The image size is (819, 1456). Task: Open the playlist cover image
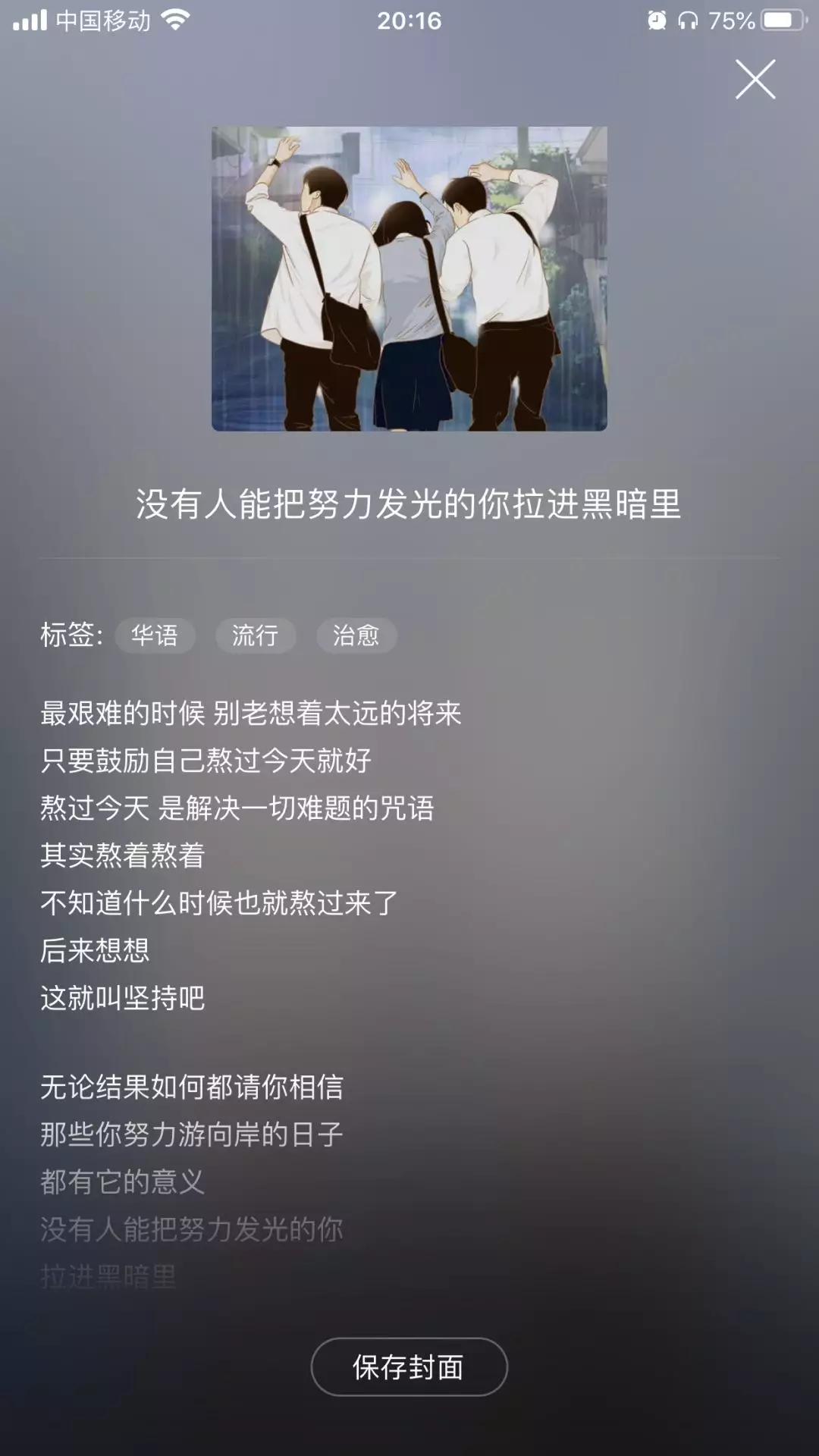pyautogui.click(x=409, y=278)
